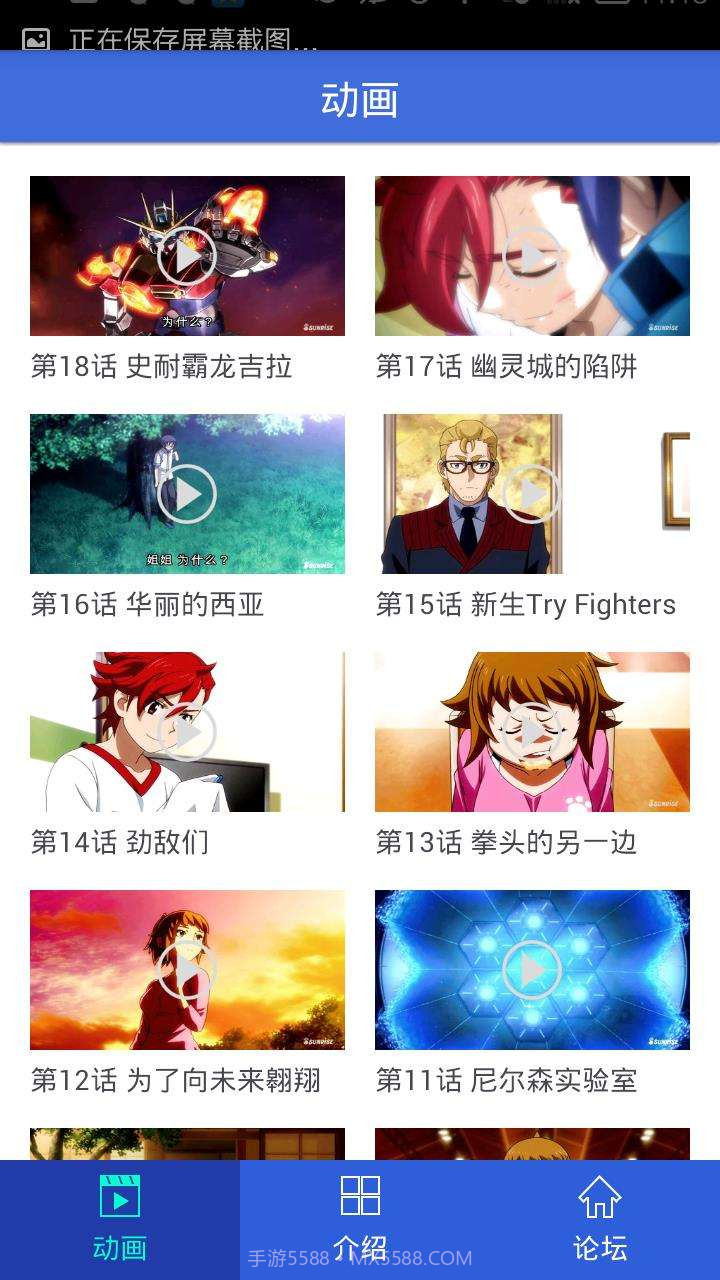
Task: Tap the play icon on episode 18 thumbnail
Action: (190, 256)
